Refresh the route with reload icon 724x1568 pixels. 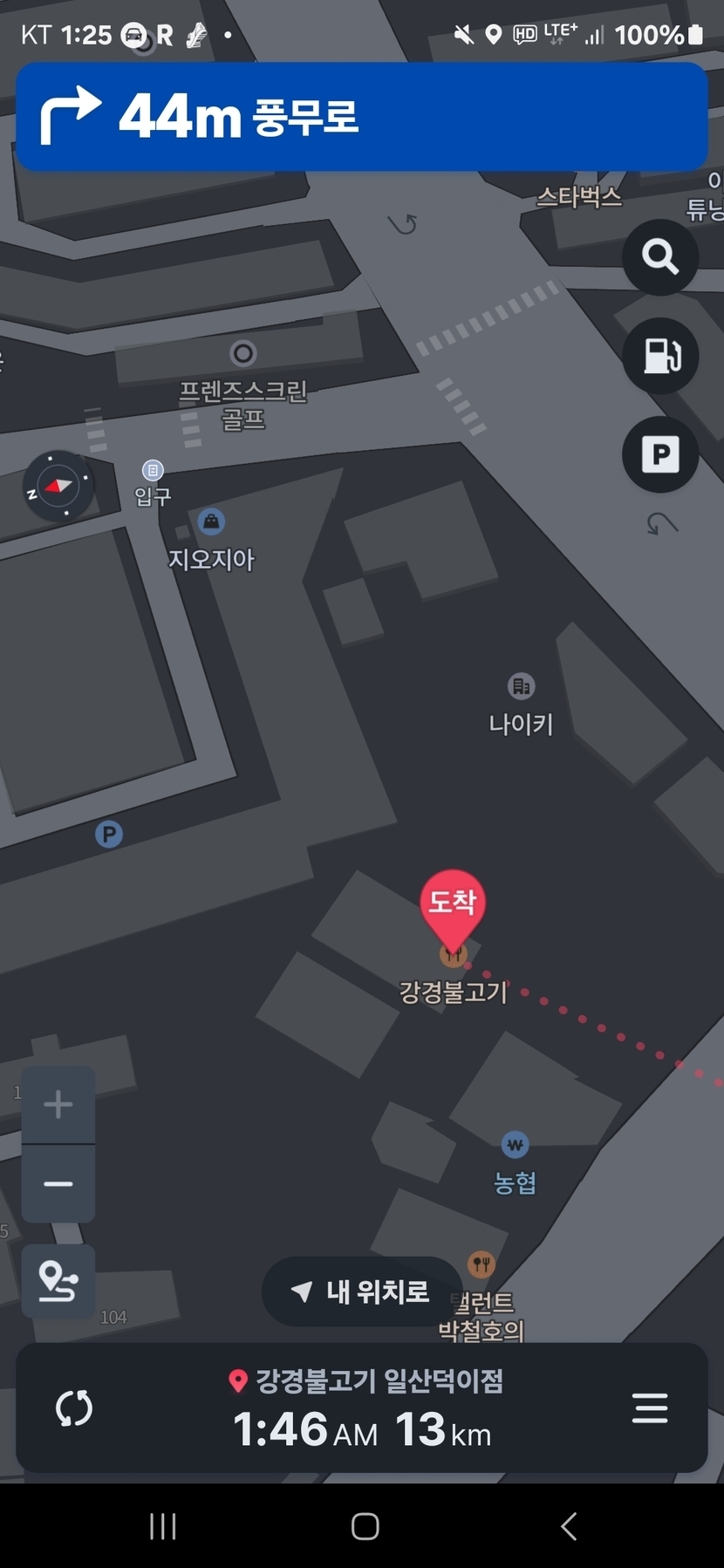(x=74, y=1408)
